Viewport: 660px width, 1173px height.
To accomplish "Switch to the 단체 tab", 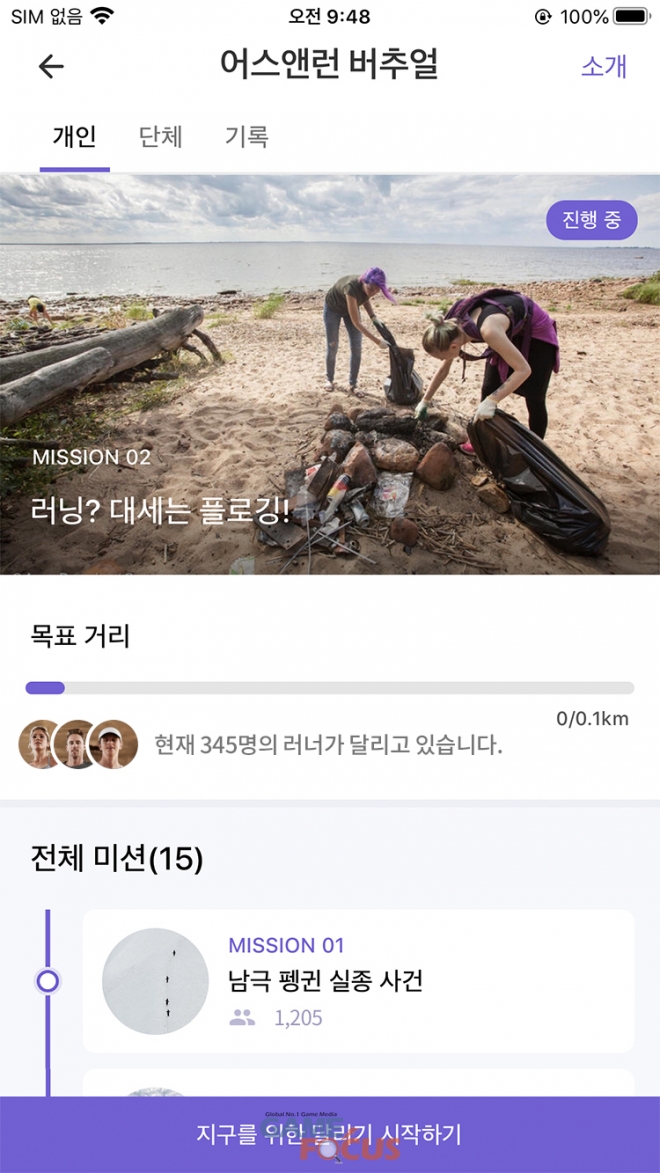I will [160, 137].
